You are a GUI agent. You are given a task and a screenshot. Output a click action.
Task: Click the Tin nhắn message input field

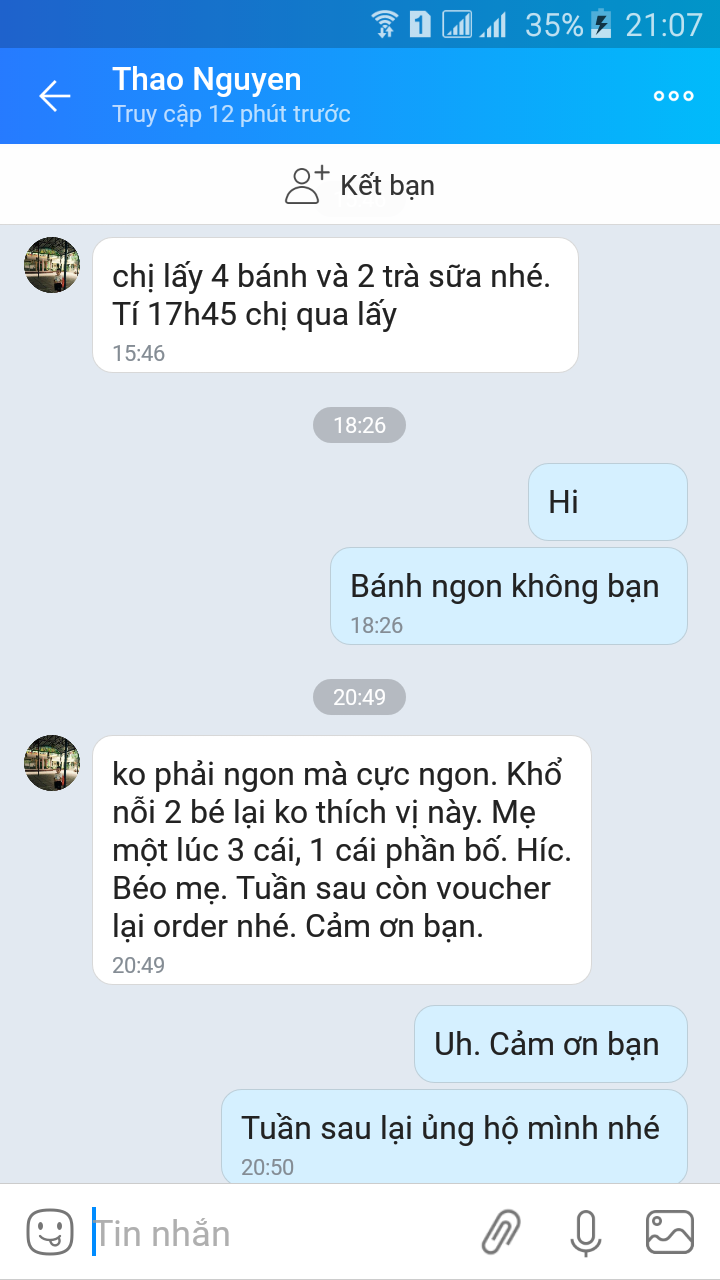[250, 1232]
